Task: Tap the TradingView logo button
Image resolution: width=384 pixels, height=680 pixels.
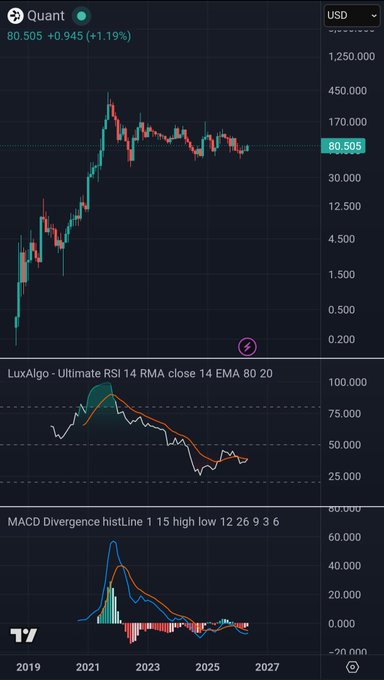Action: point(23,635)
